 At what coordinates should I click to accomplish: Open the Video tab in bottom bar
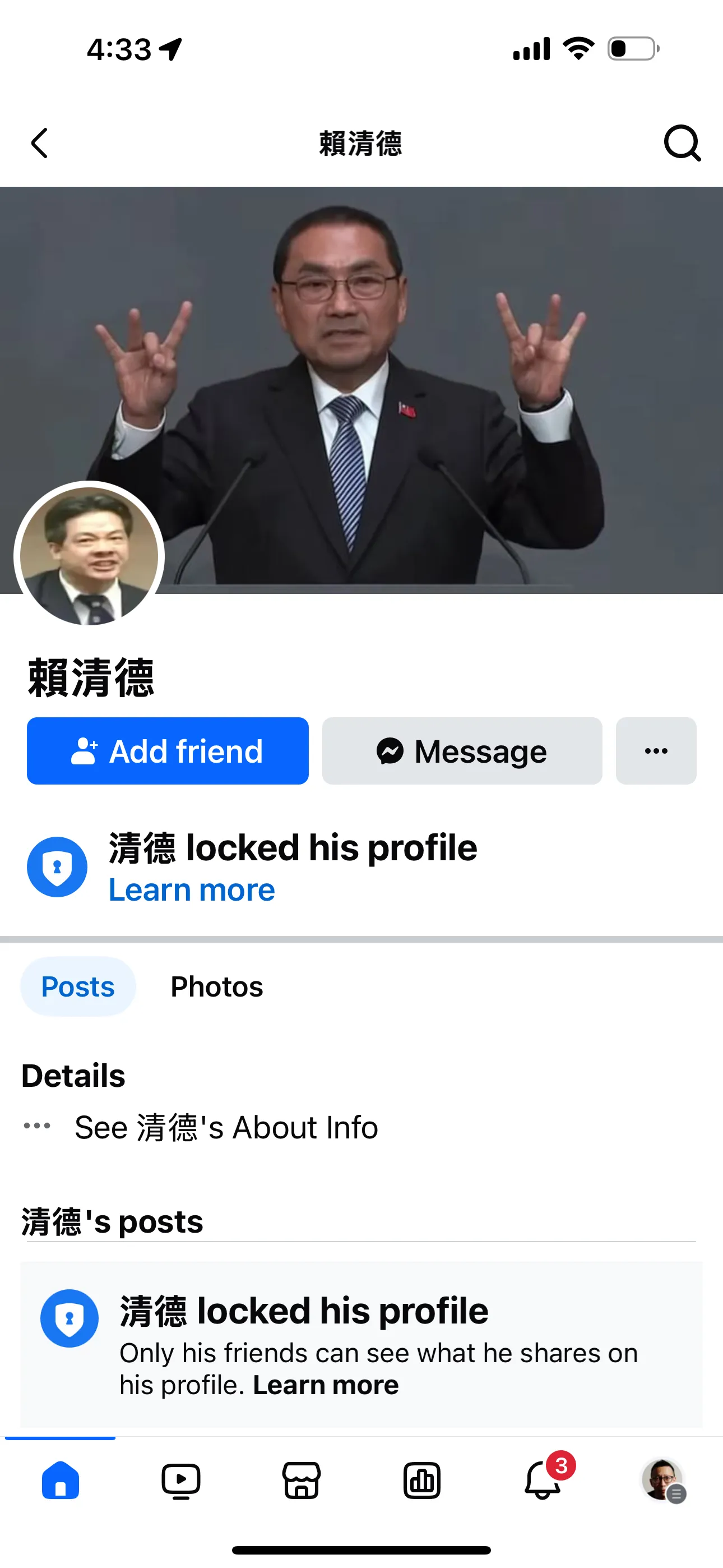click(x=180, y=1481)
